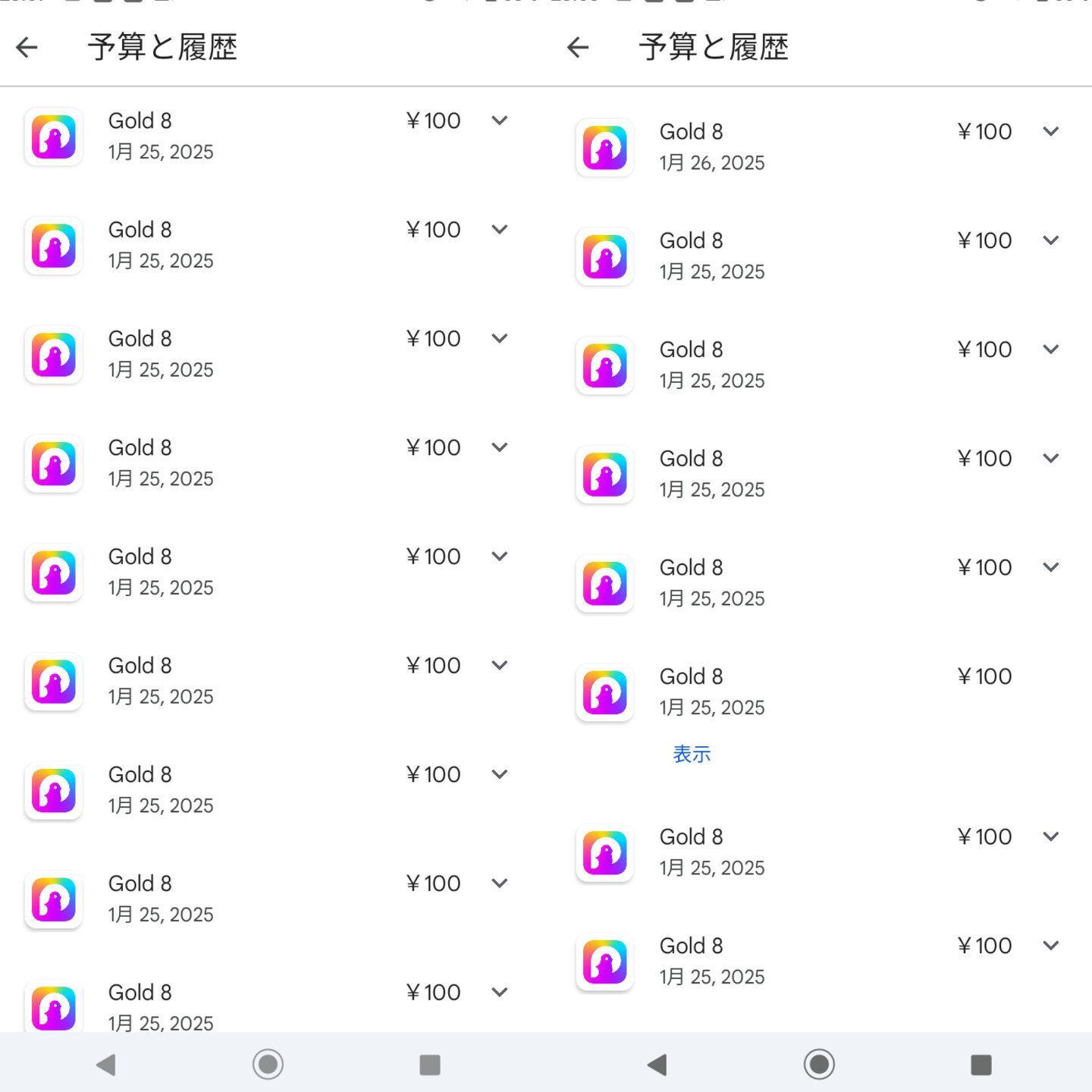Tap the 表示 link under the Gold 8 purchase
This screenshot has width=1092, height=1092.
[x=692, y=754]
